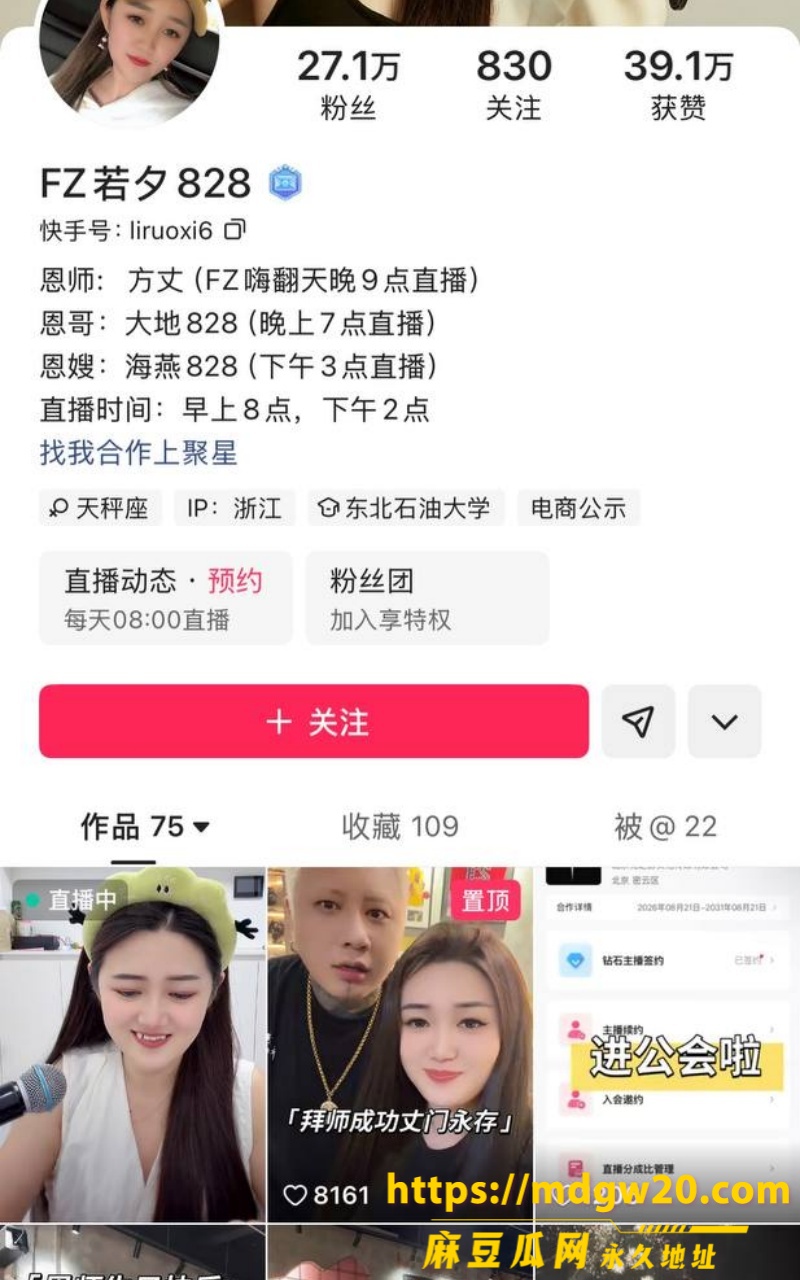Join the 粉丝团 fan group
Screen dimensions: 800x1280
pos(427,598)
